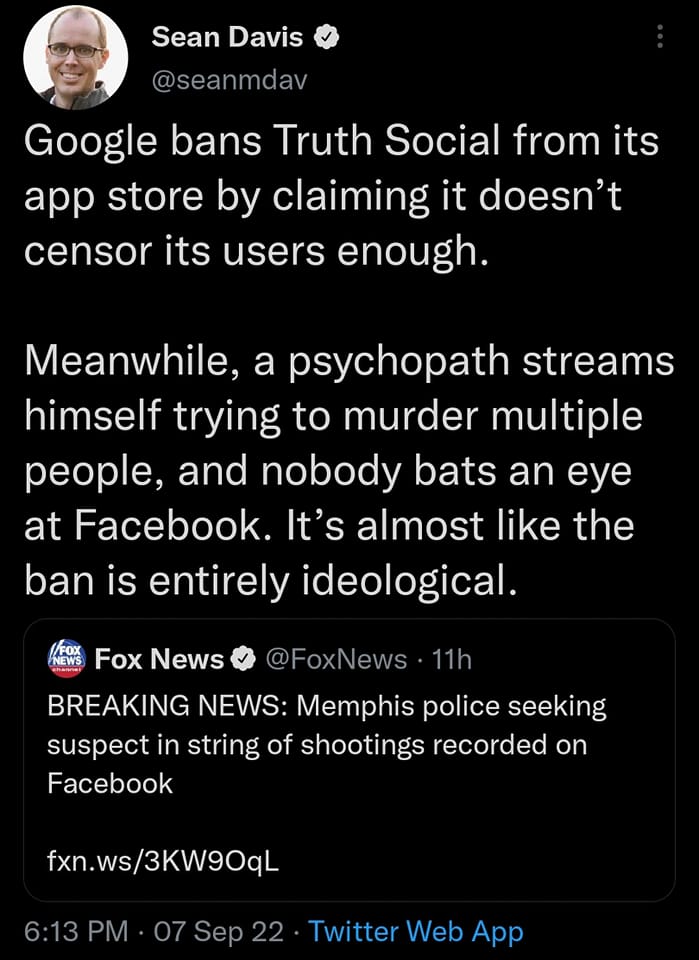Open the quoted Fox News tweet
This screenshot has width=699, height=960.
[x=349, y=745]
